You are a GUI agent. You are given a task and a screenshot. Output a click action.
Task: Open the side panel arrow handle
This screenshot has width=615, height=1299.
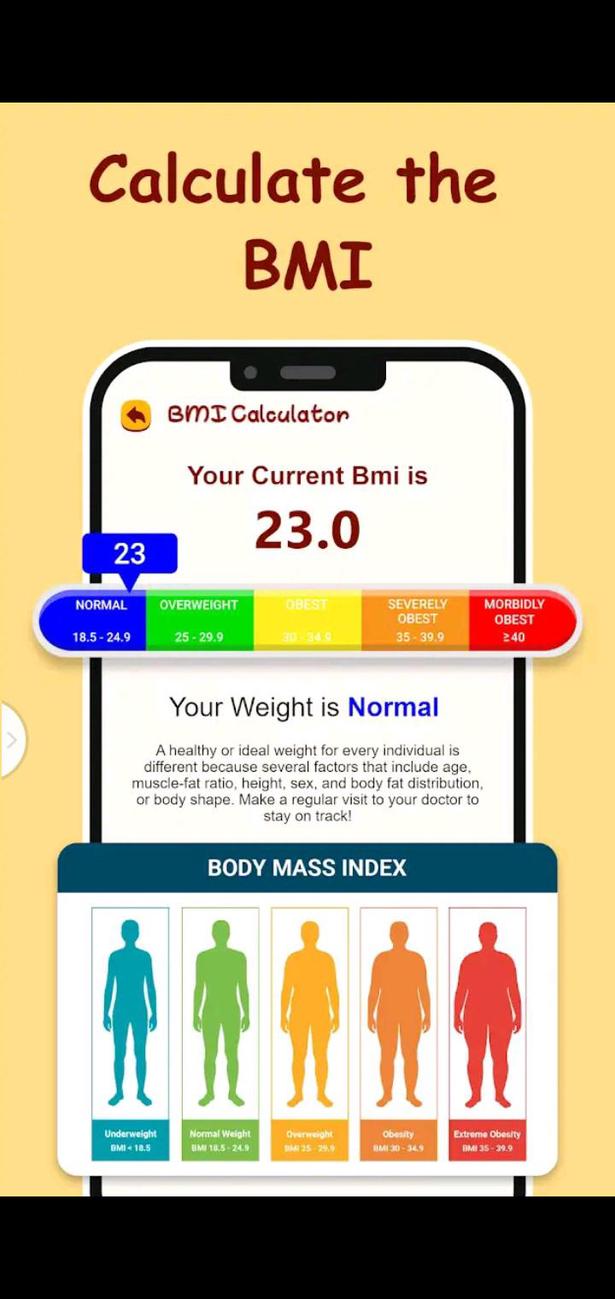(11, 740)
